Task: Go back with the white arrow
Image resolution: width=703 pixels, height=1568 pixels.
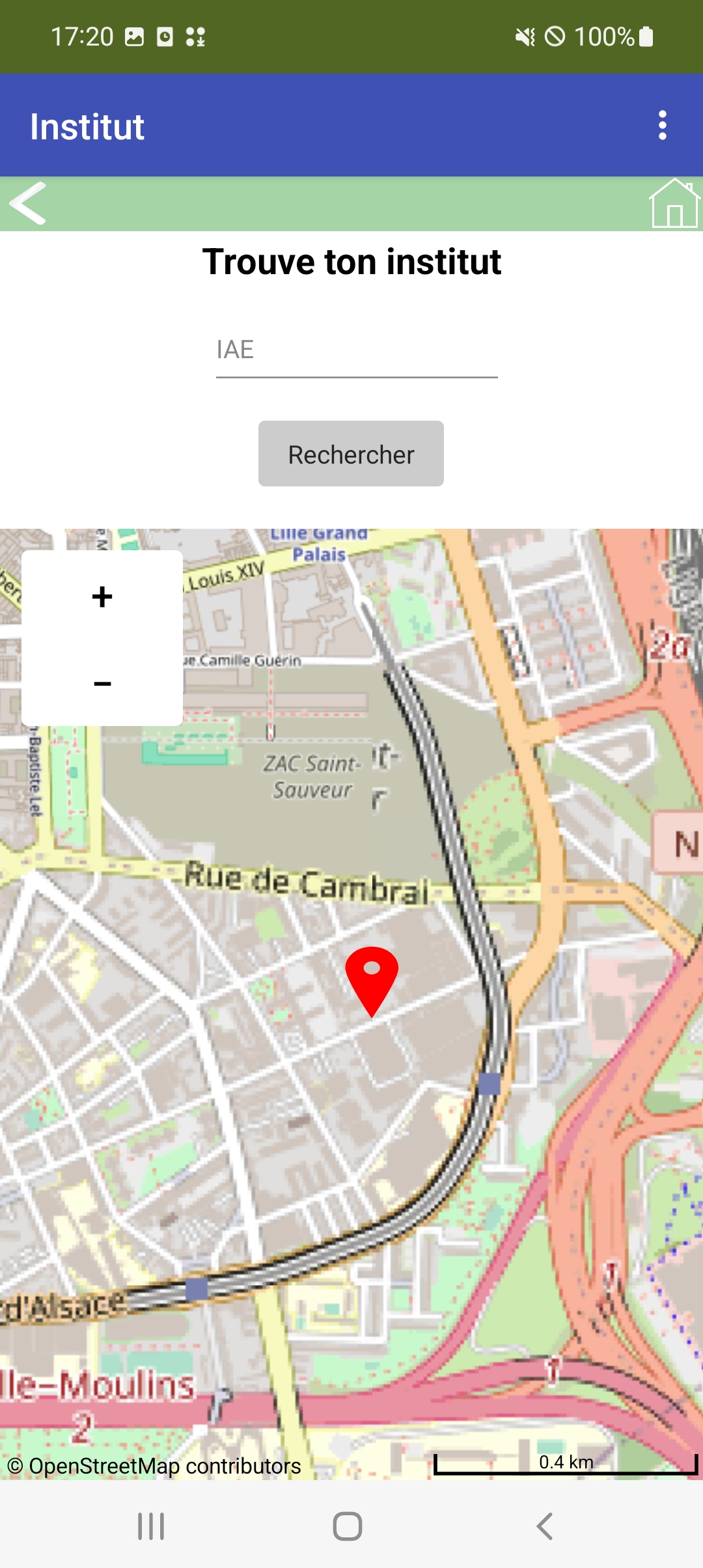Action: [x=28, y=204]
